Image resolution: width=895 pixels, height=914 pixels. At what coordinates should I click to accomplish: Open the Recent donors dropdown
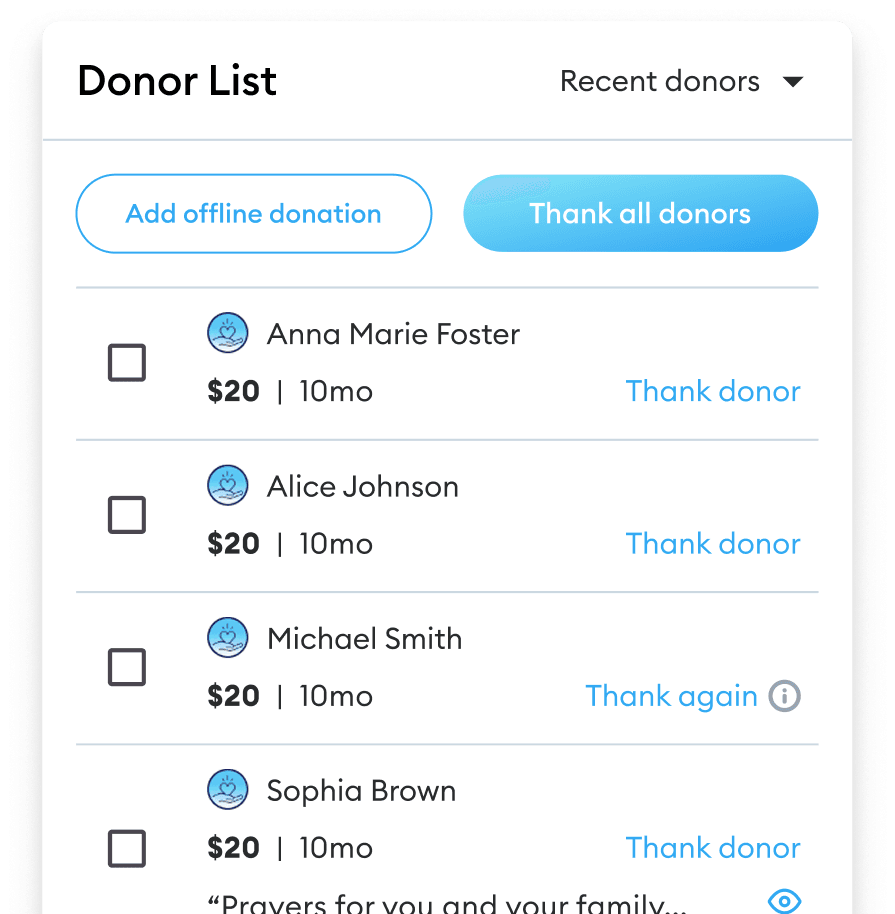coord(680,81)
